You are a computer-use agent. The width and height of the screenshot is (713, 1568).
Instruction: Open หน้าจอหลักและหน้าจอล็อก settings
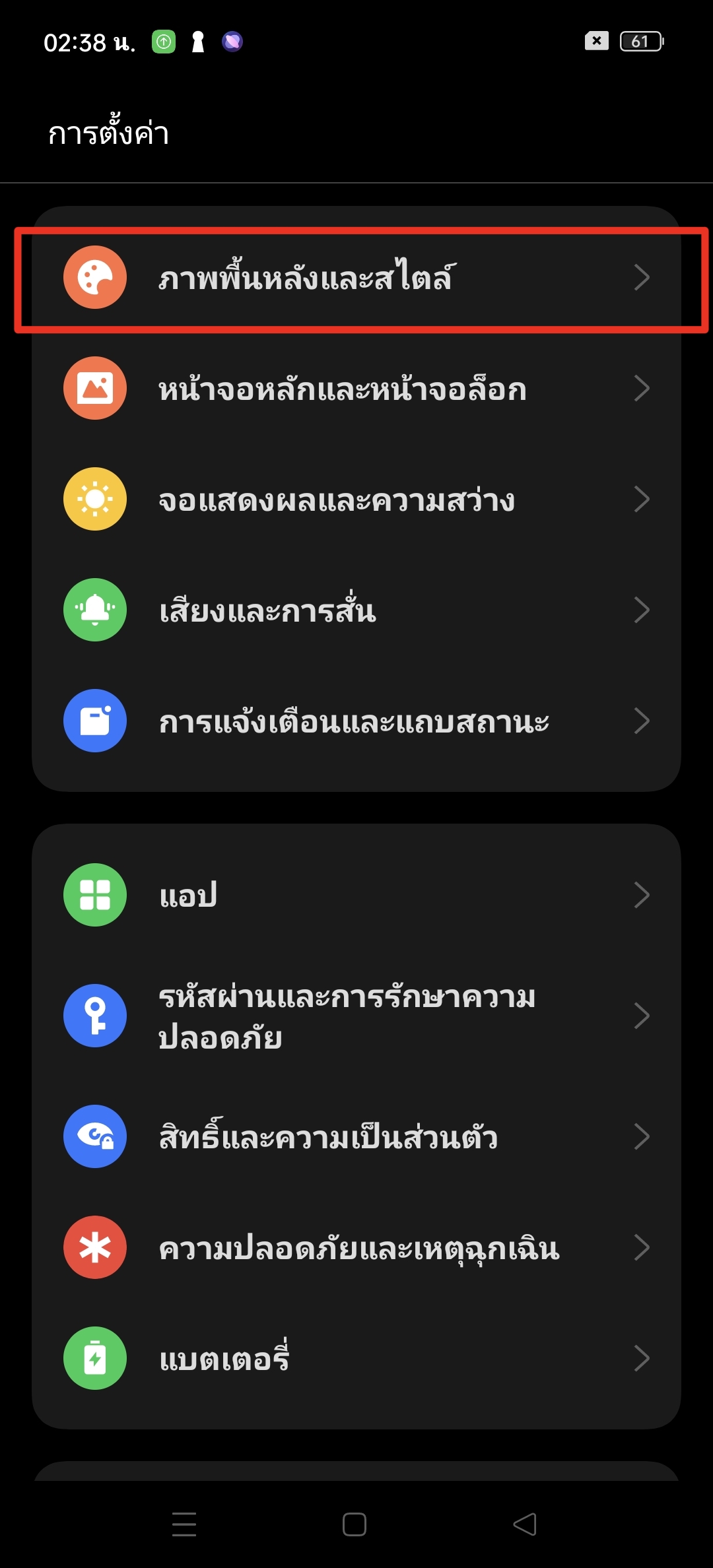[356, 388]
